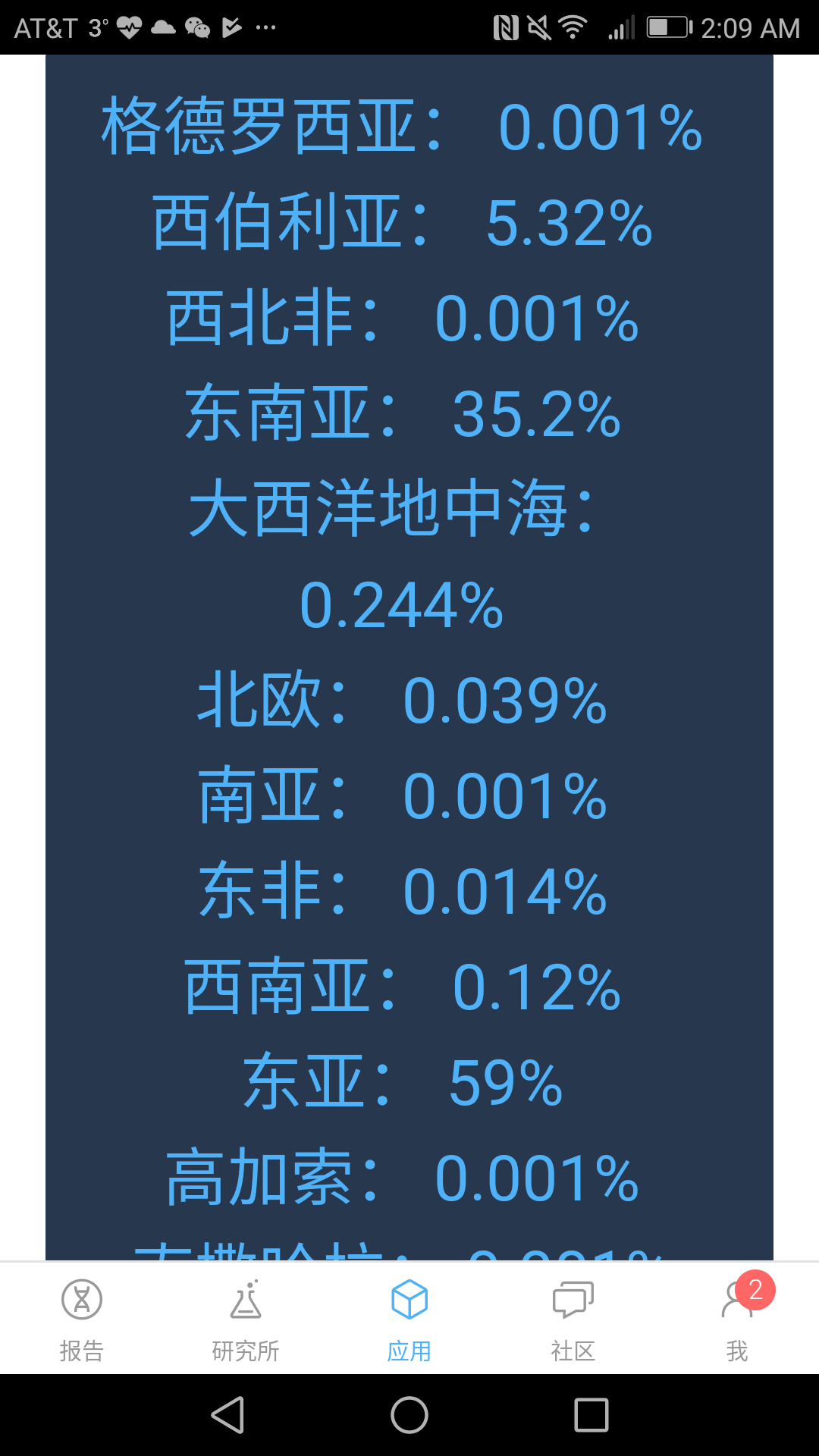
Task: Open the 报告 tab
Action: pyautogui.click(x=82, y=1319)
